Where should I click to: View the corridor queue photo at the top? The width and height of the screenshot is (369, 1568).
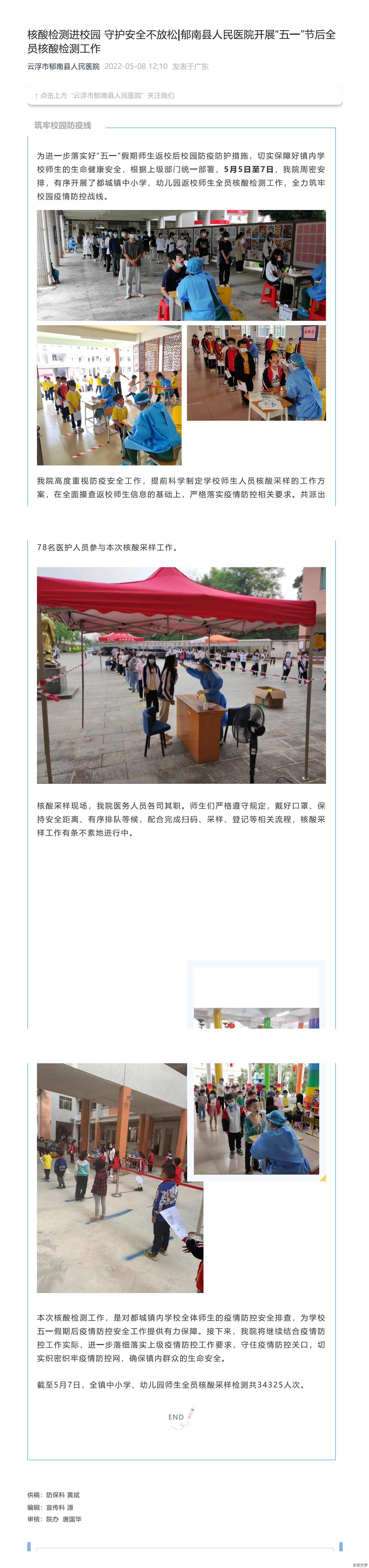tap(181, 265)
